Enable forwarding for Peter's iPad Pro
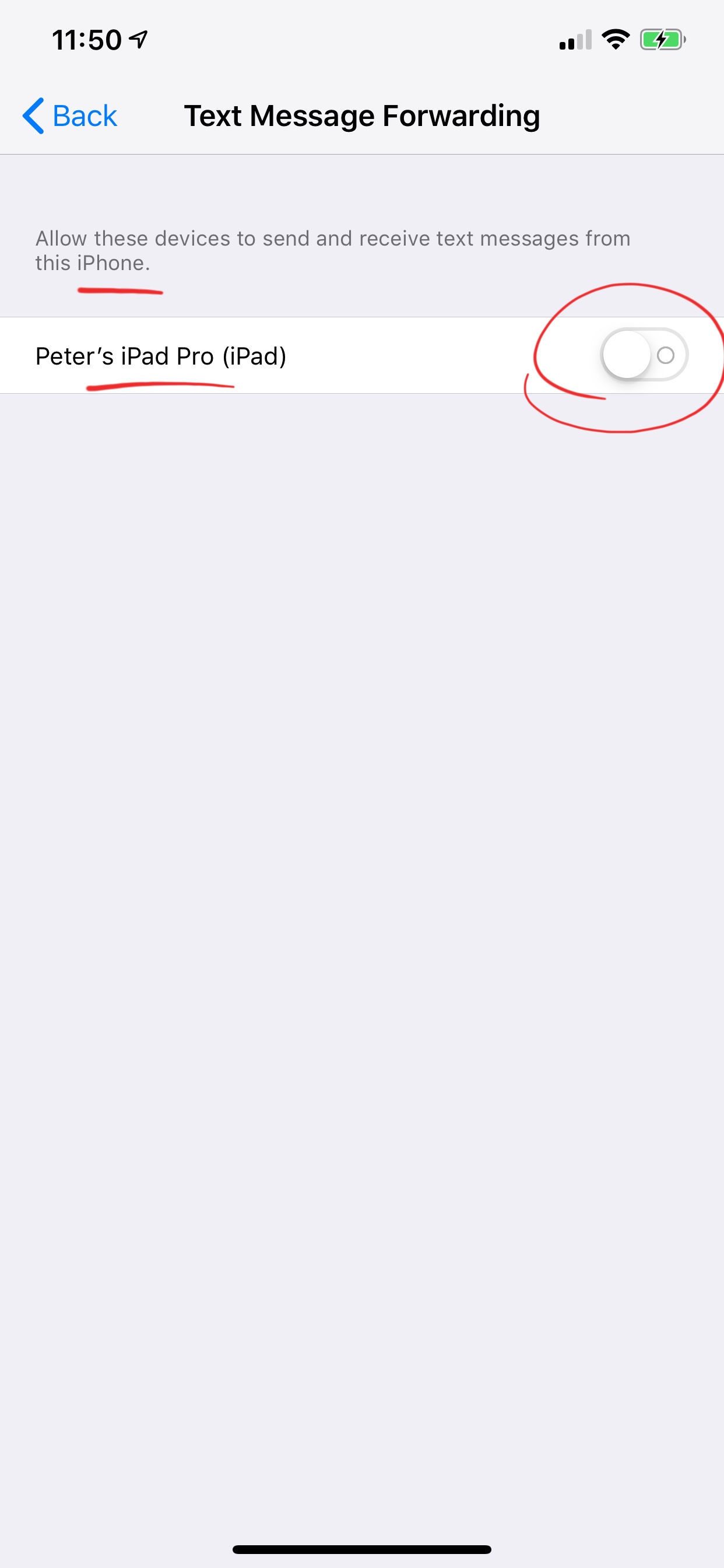This screenshot has height=1568, width=724. click(644, 355)
